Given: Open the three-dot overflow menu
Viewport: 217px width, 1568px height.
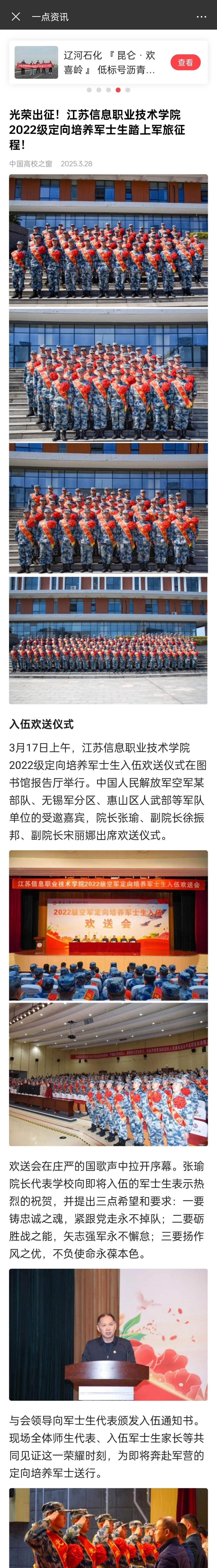Looking at the screenshot, I should click(x=201, y=16).
